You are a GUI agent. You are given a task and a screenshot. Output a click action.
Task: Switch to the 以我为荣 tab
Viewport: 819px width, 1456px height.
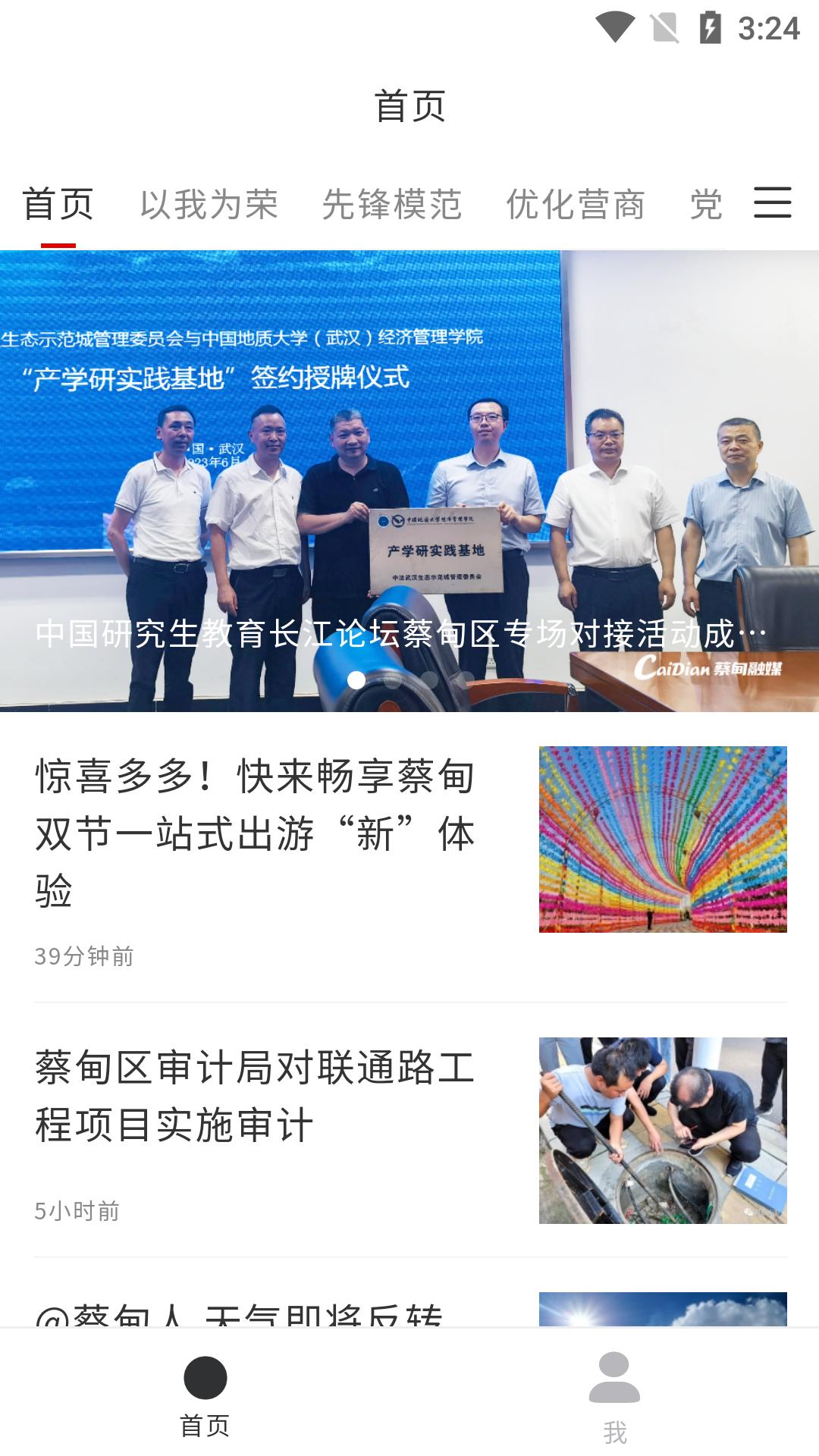coord(209,205)
